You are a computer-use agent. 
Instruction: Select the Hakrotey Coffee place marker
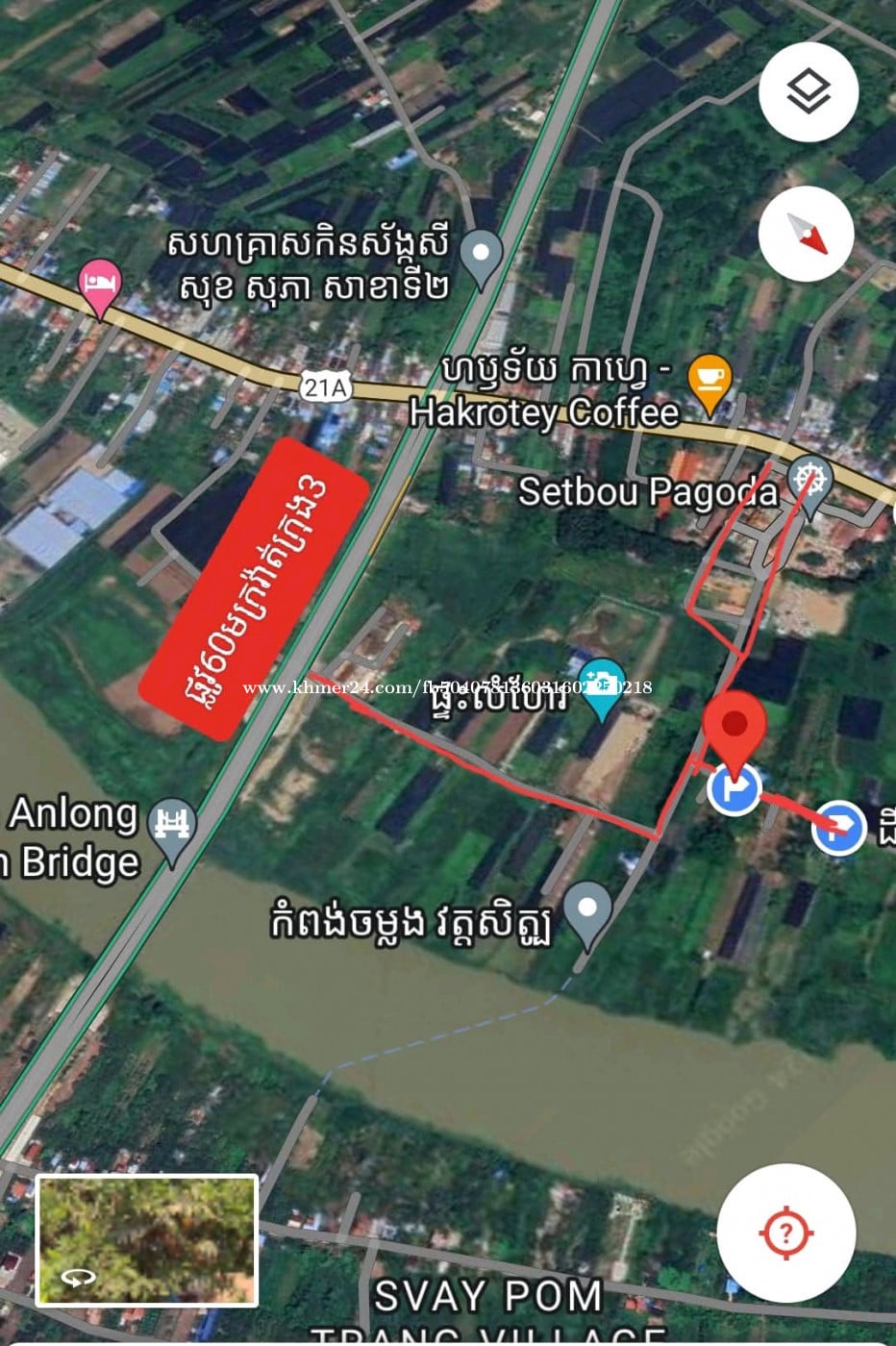[x=709, y=381]
